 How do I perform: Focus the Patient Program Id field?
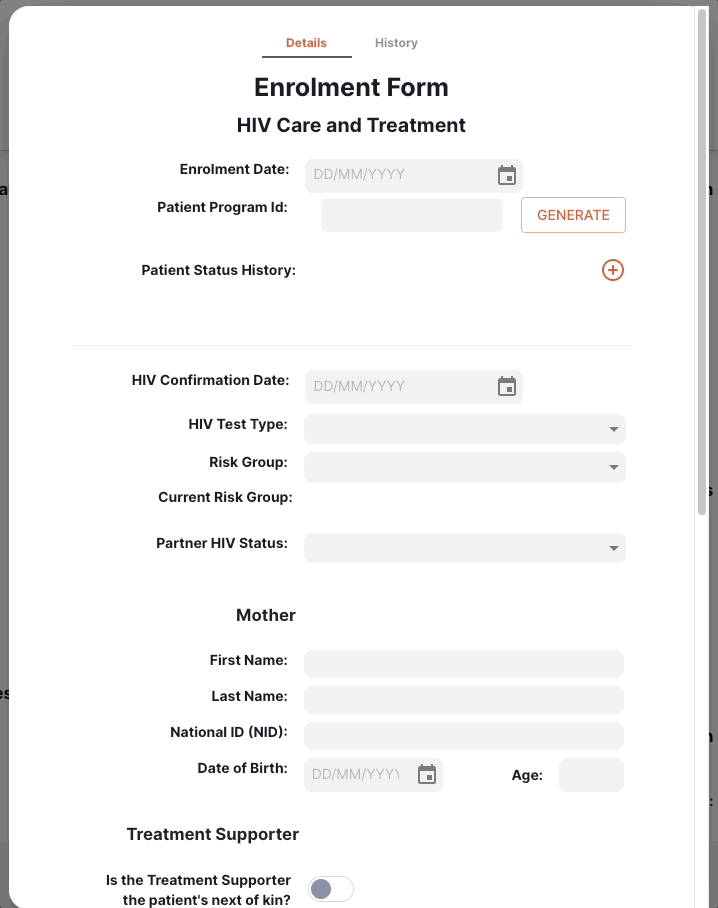tap(411, 215)
